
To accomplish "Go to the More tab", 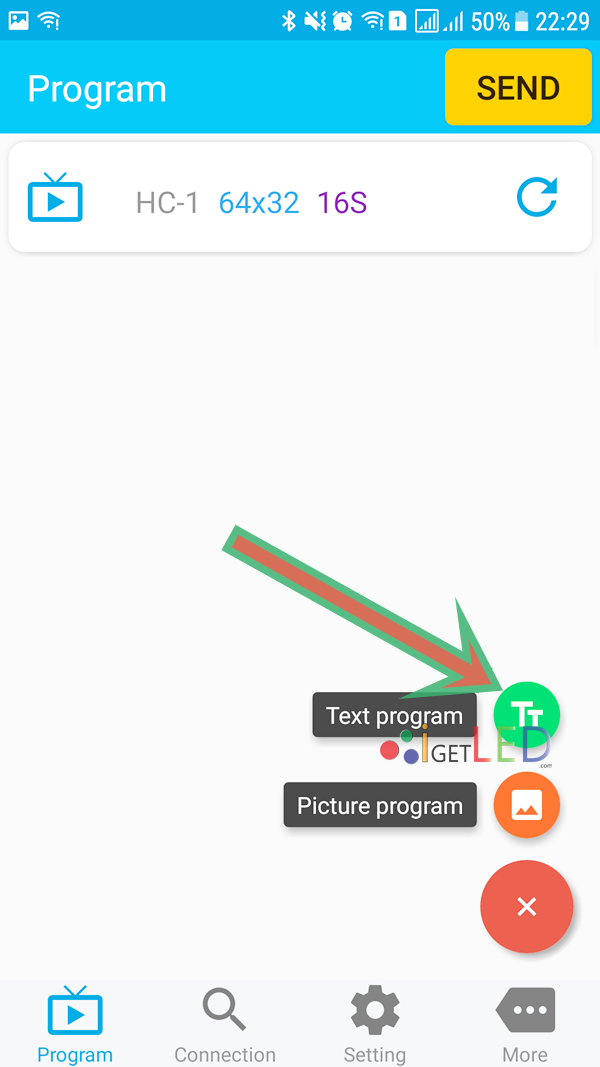I will pos(525,1025).
